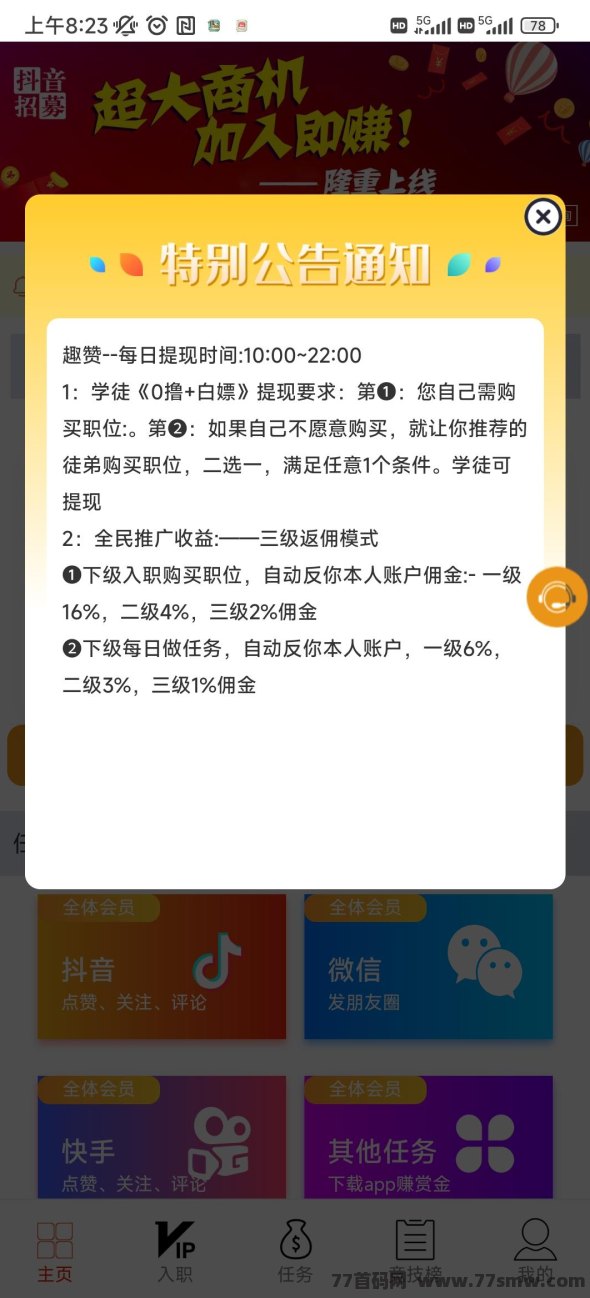Open the customer service headset button

(557, 597)
